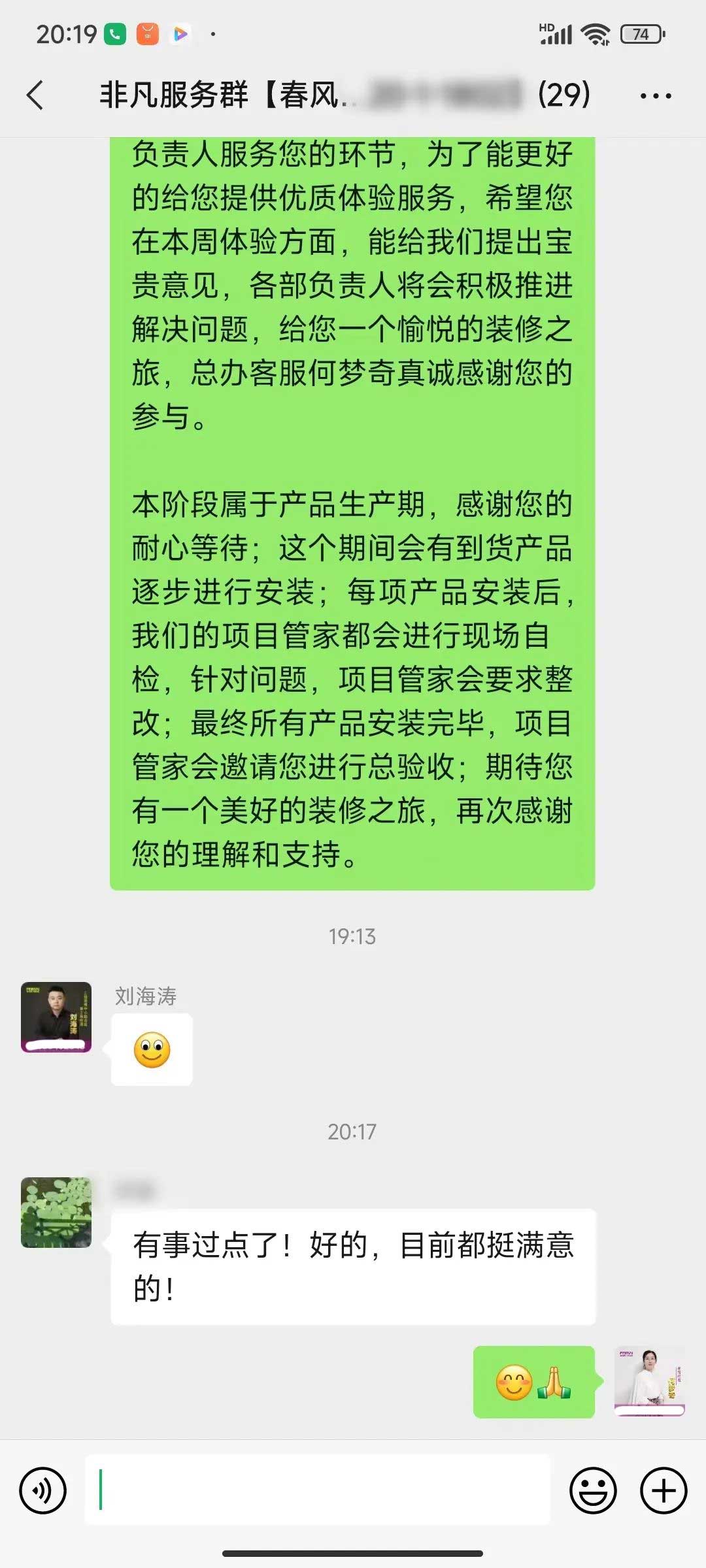The image size is (706, 1568).
Task: Open the green leaf avatar's profile
Action: tap(56, 1213)
